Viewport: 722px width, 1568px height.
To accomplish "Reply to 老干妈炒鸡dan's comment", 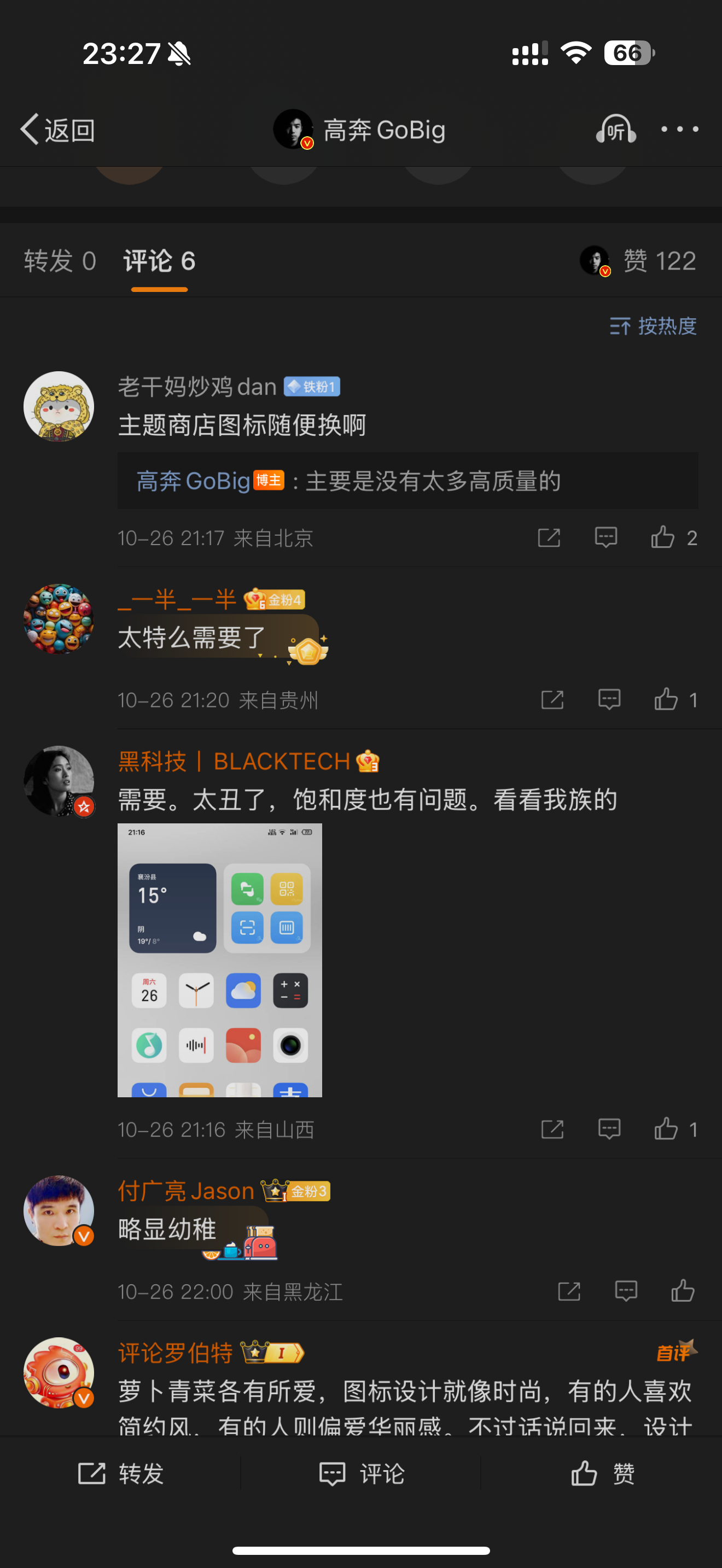I will tap(605, 537).
